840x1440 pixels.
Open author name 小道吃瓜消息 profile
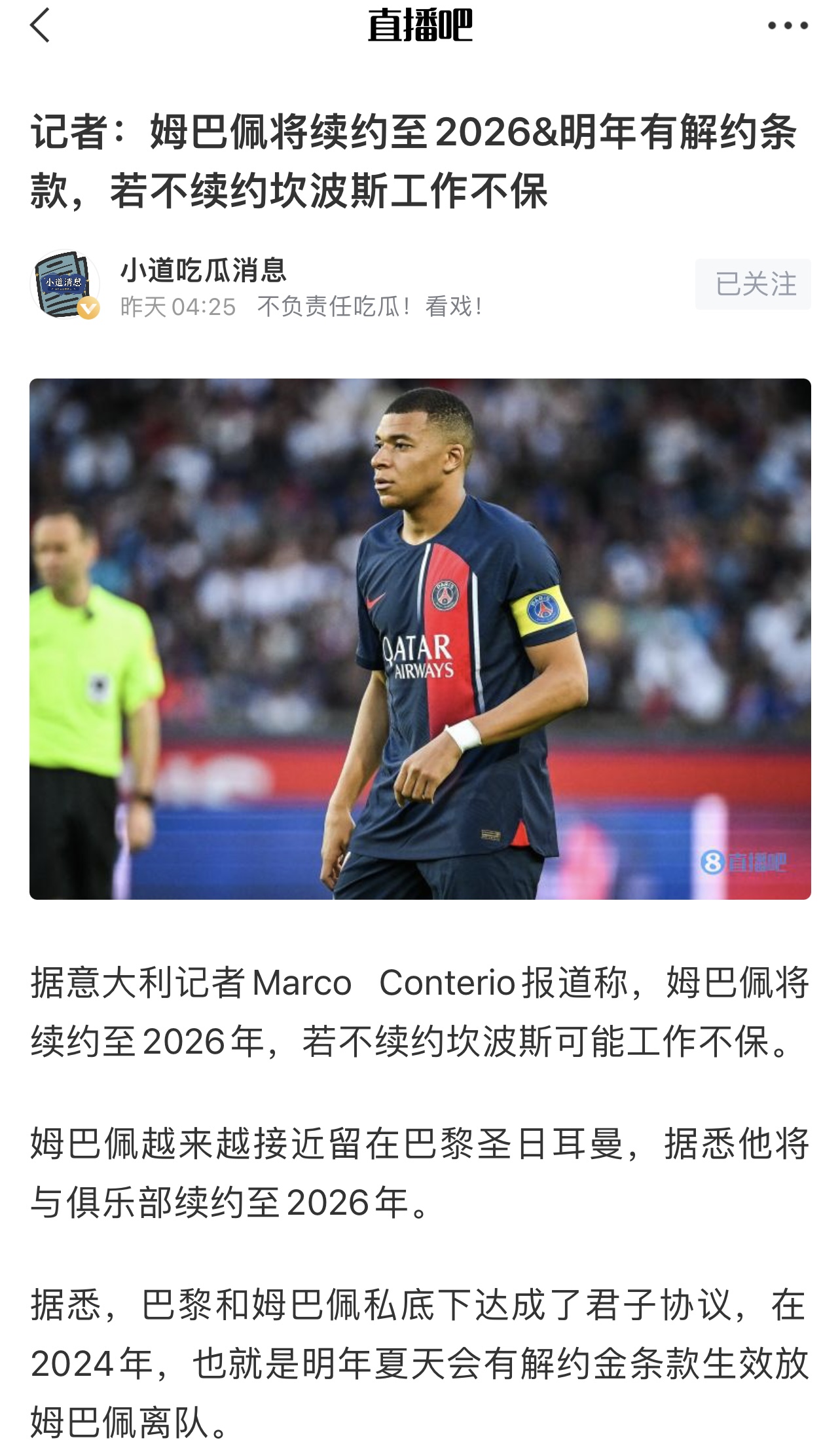203,270
